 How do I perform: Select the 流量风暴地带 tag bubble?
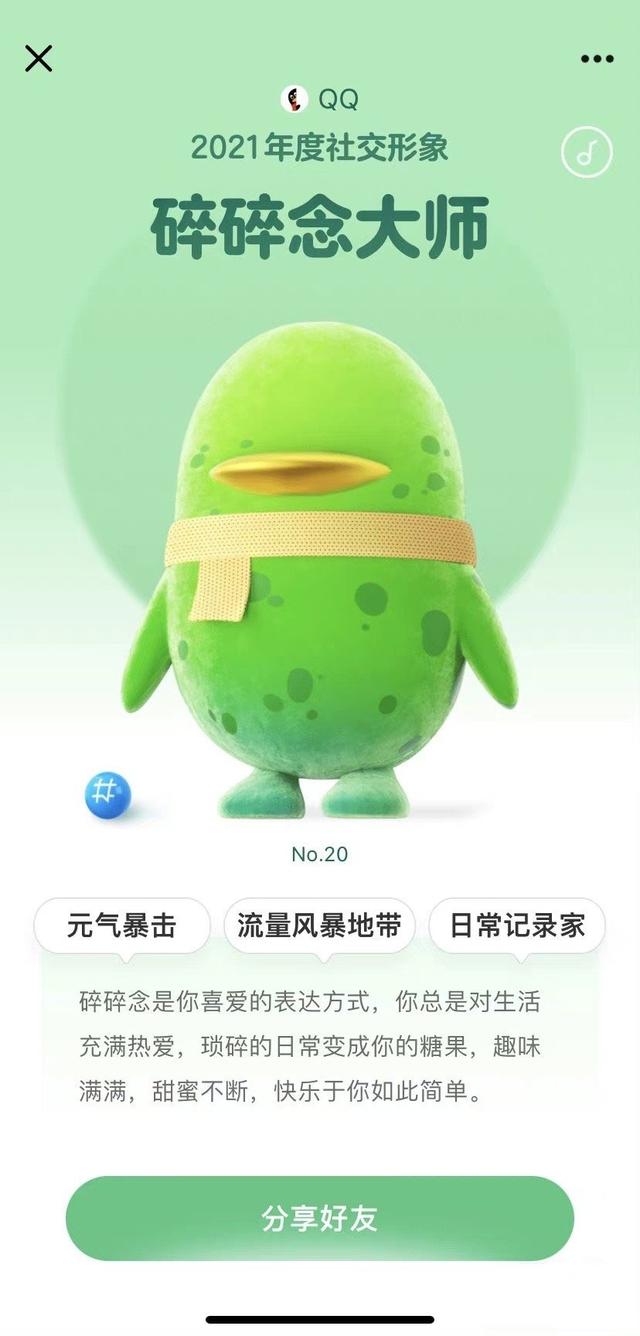319,926
